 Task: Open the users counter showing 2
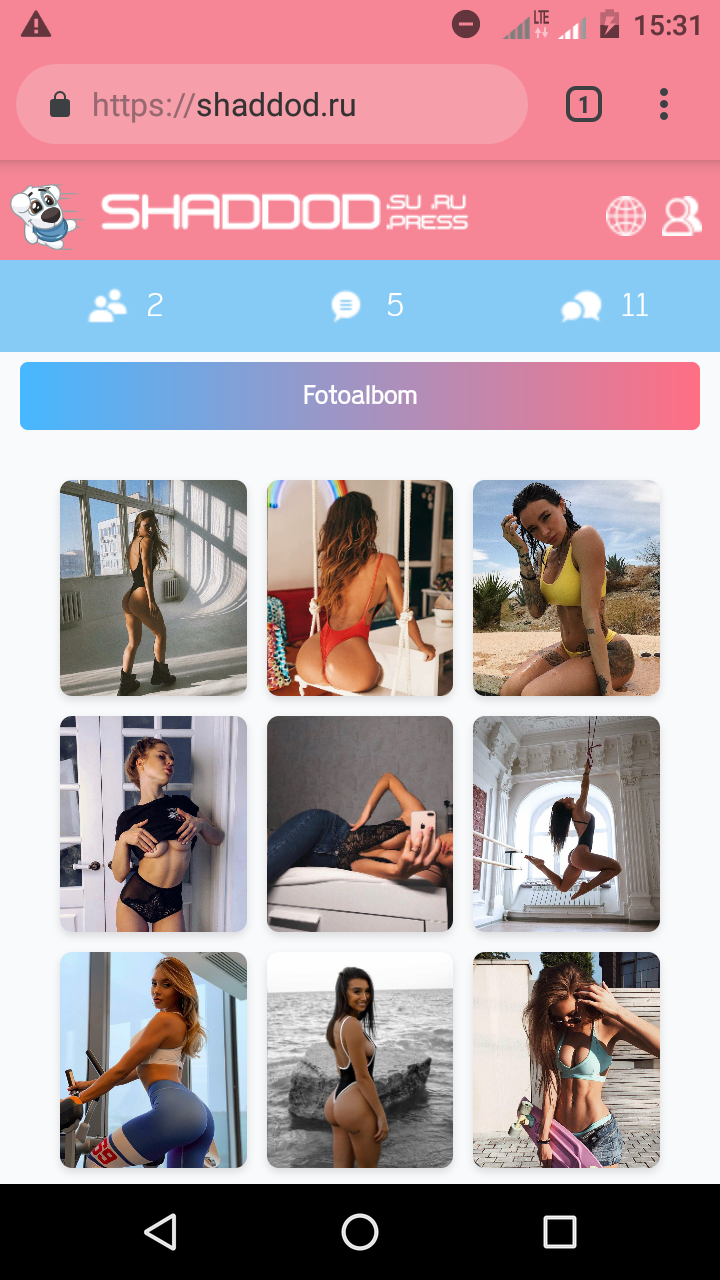click(127, 305)
